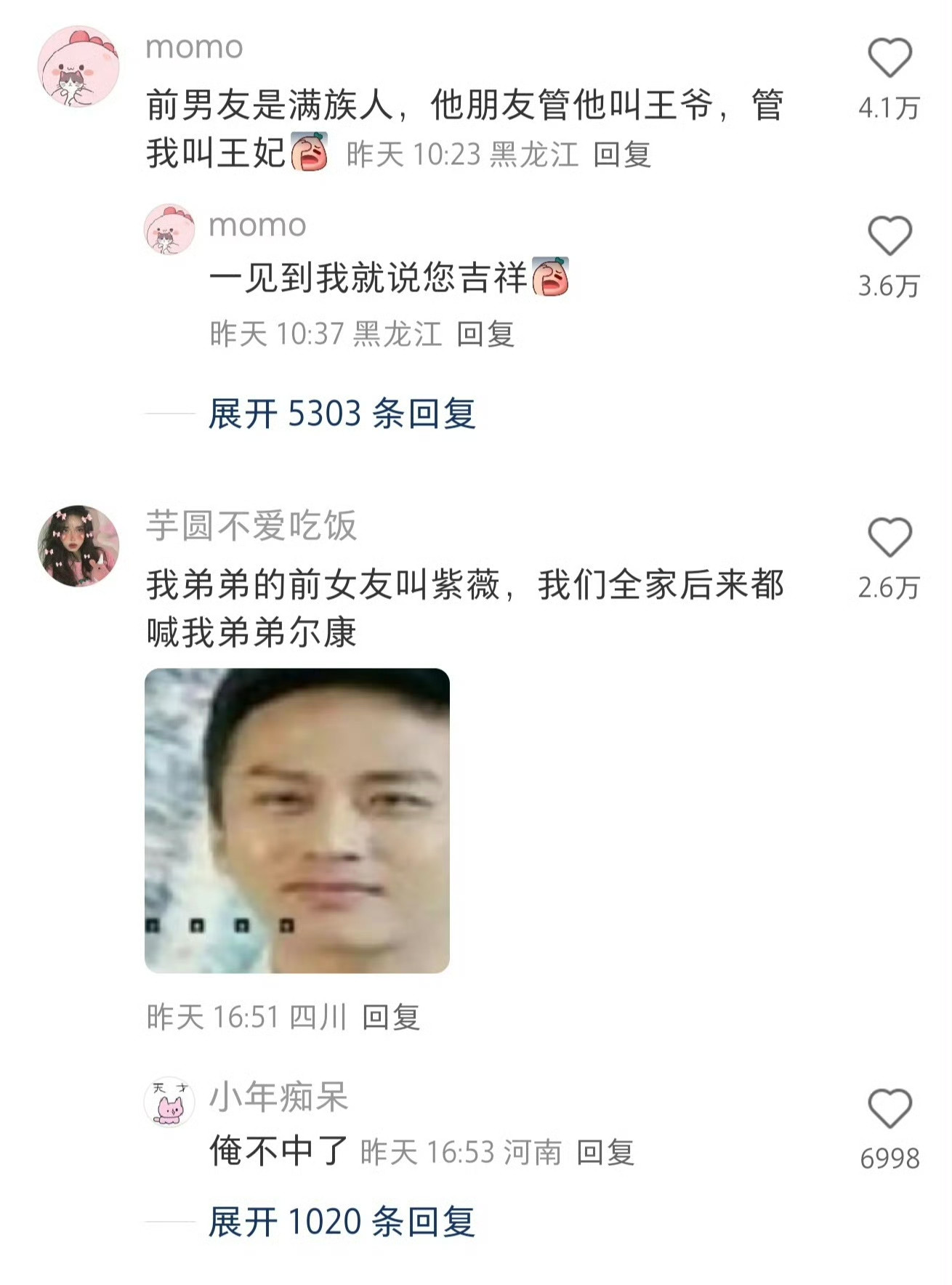Tap the heart icon next to 6998

pos(888,1108)
